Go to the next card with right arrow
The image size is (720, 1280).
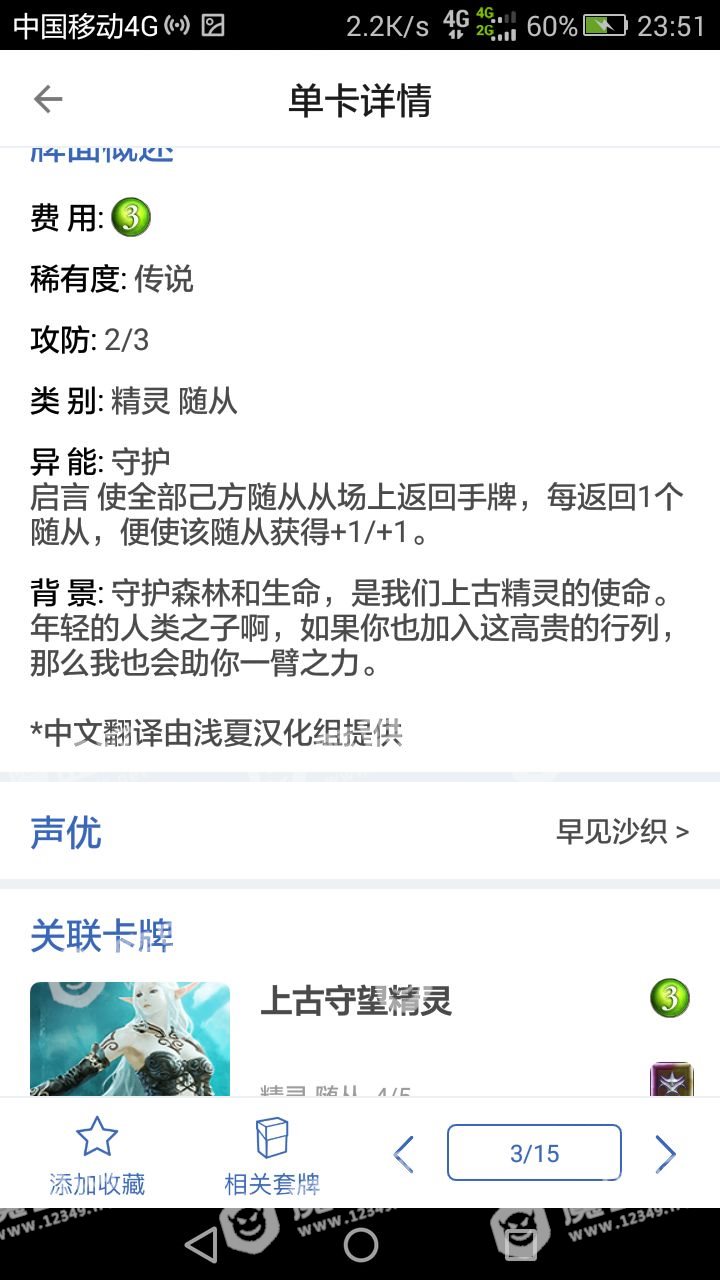[x=665, y=1154]
